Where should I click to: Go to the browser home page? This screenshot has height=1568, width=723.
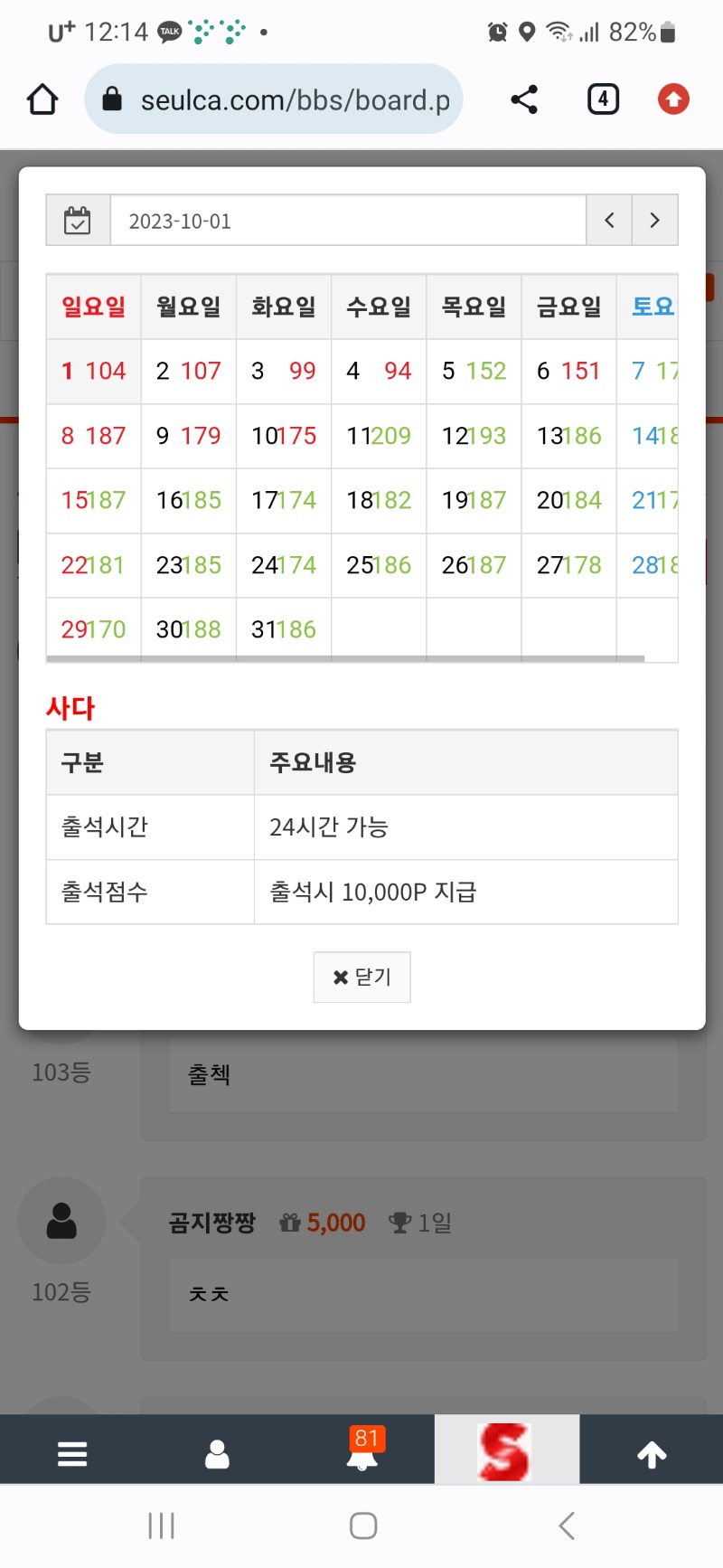42,99
